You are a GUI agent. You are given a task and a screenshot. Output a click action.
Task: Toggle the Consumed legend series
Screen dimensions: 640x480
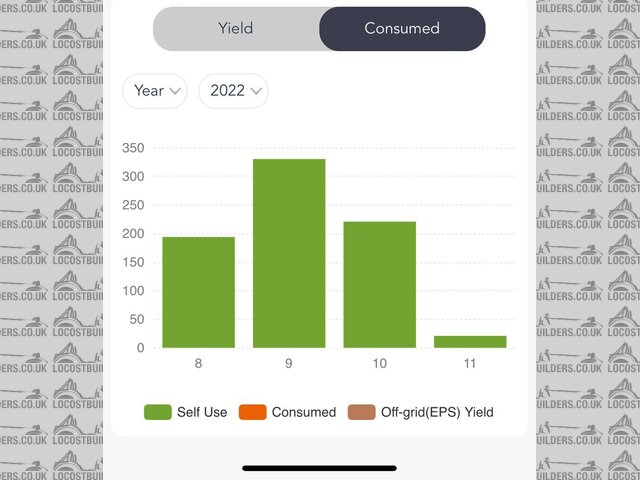click(288, 412)
